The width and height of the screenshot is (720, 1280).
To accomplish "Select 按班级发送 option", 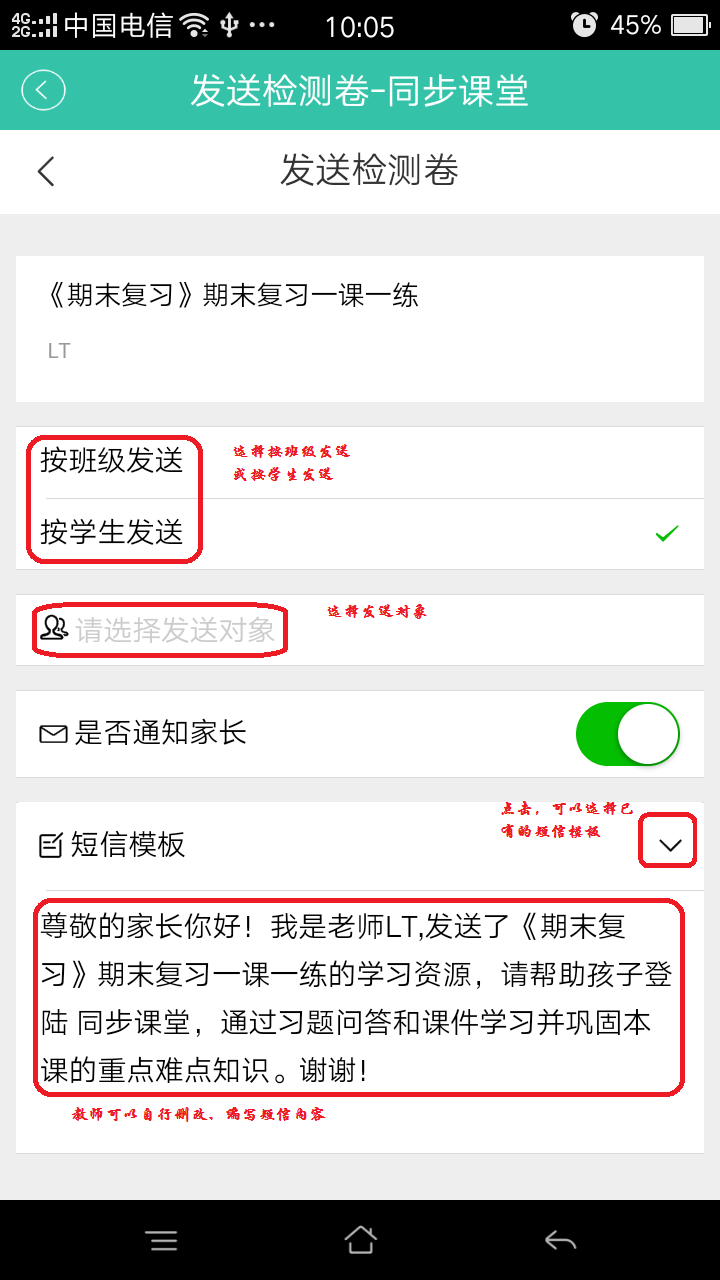I will tap(112, 461).
